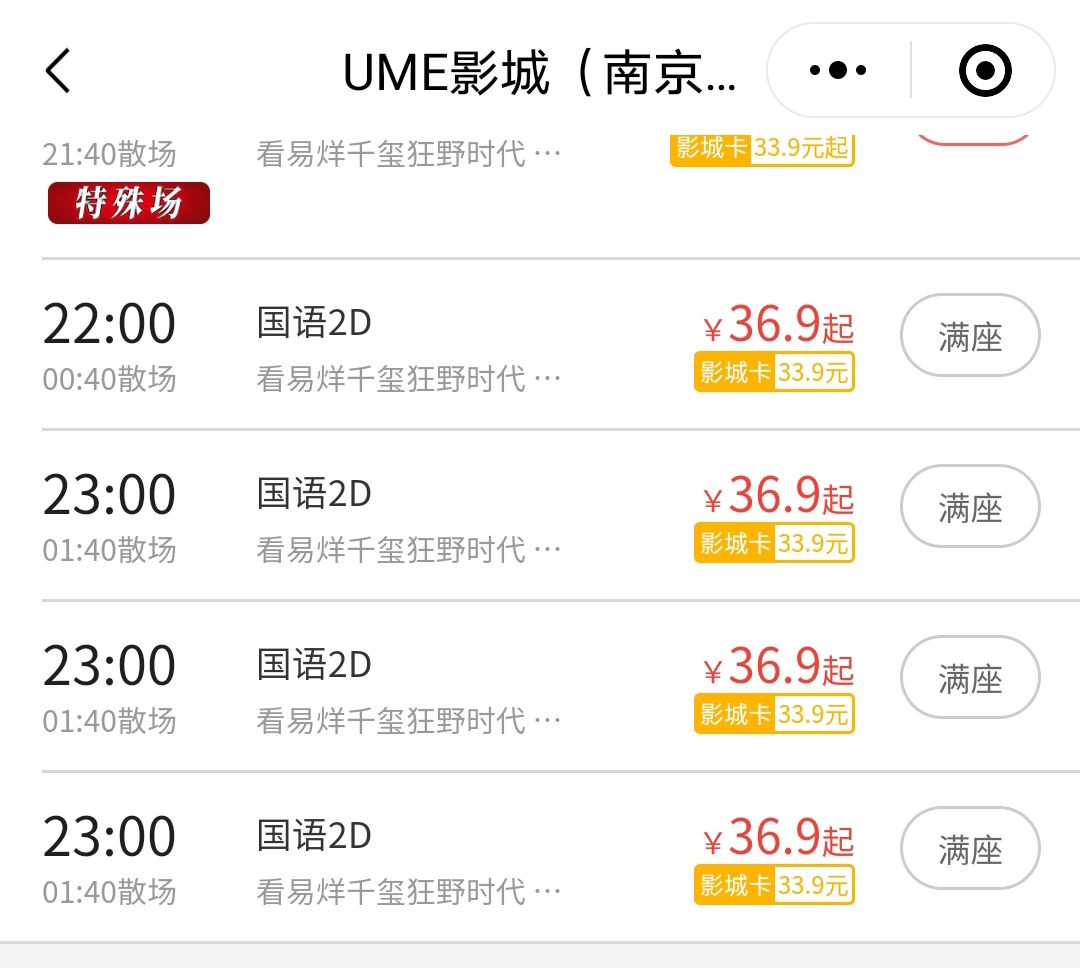Open the mini program three-dot menu
The width and height of the screenshot is (1080, 968).
click(x=838, y=71)
